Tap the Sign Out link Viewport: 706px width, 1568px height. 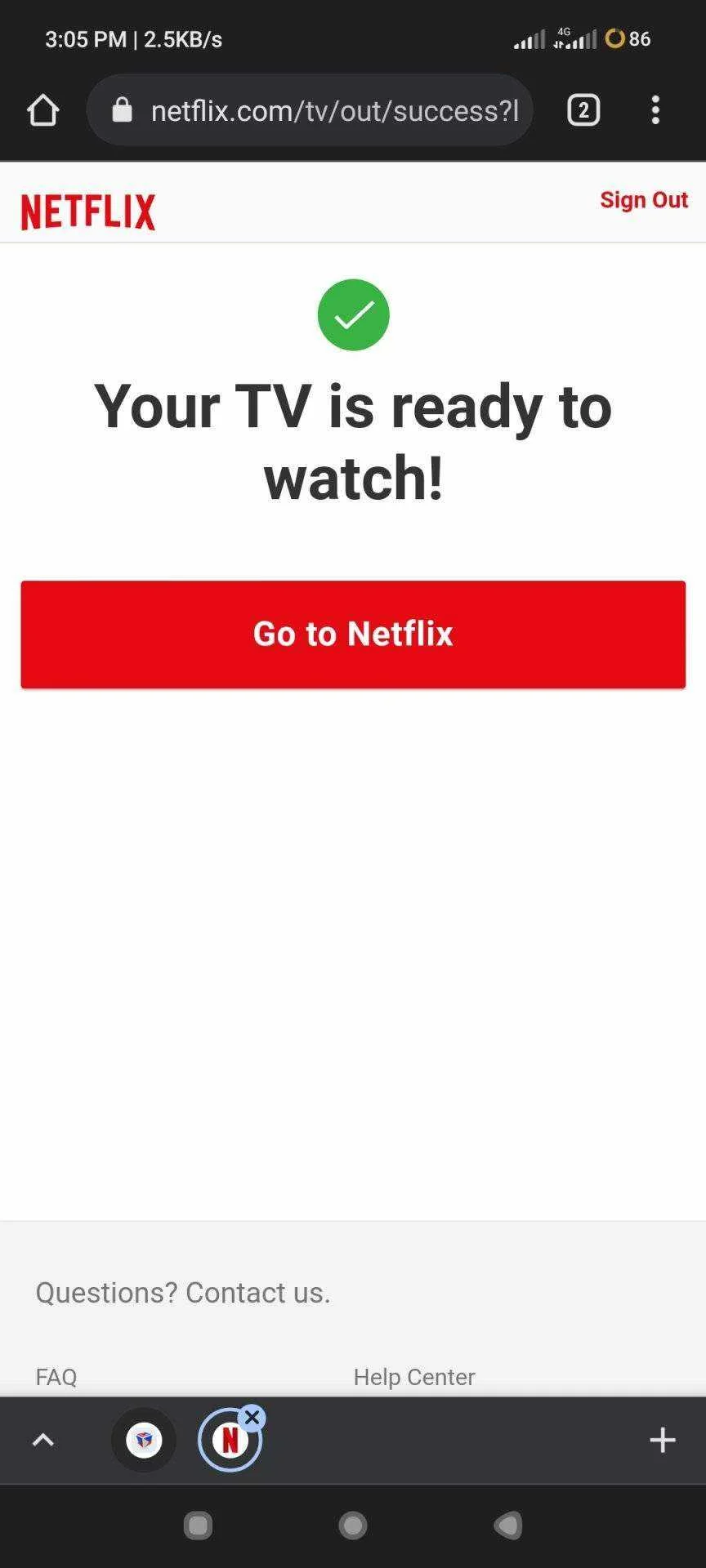point(644,200)
